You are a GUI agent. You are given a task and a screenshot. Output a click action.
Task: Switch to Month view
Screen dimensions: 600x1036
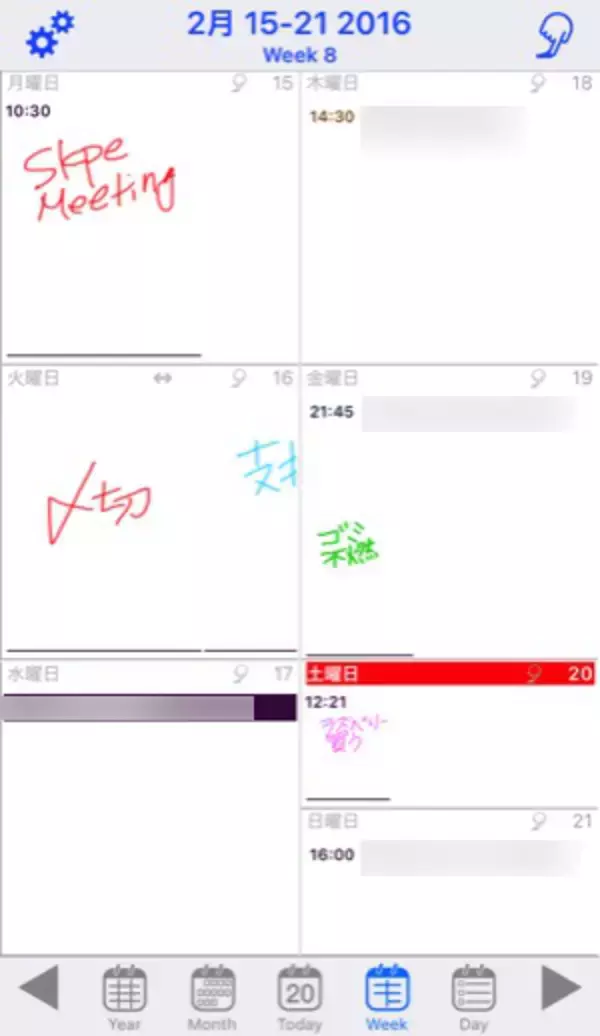tap(212, 995)
